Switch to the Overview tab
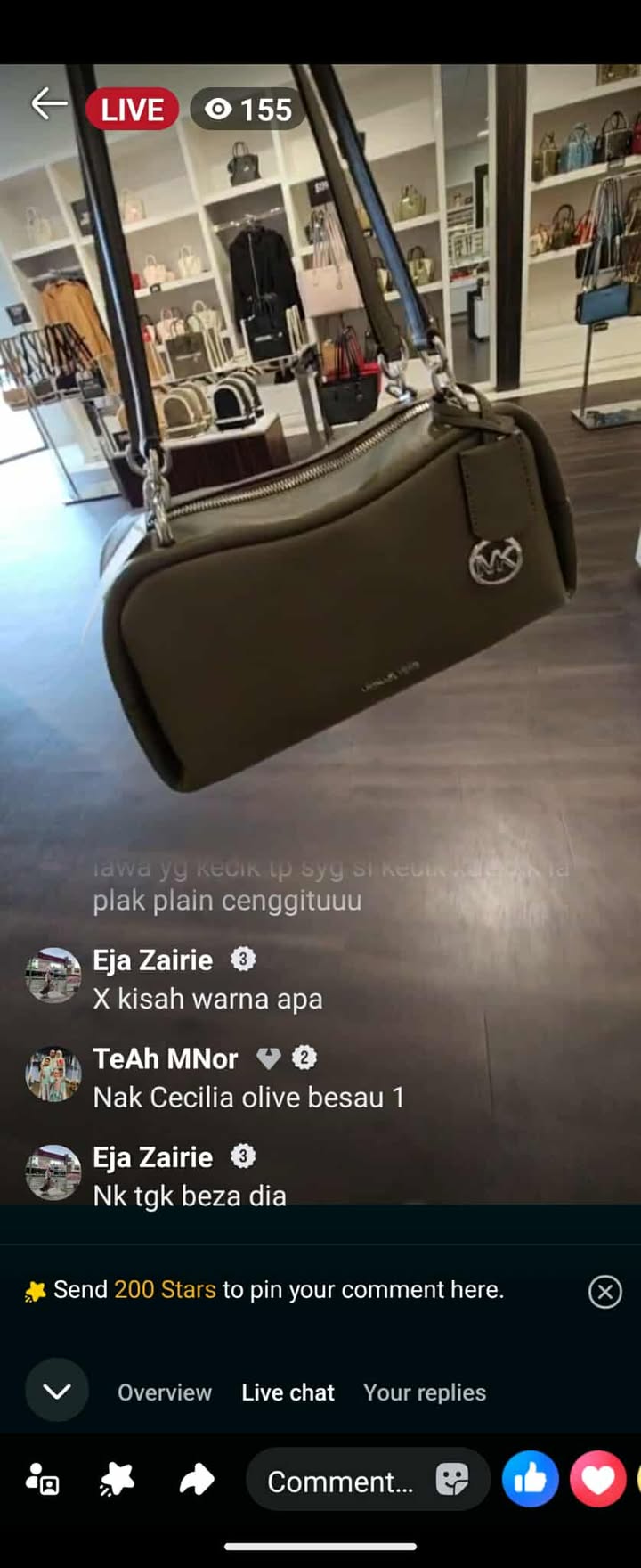 click(165, 1392)
